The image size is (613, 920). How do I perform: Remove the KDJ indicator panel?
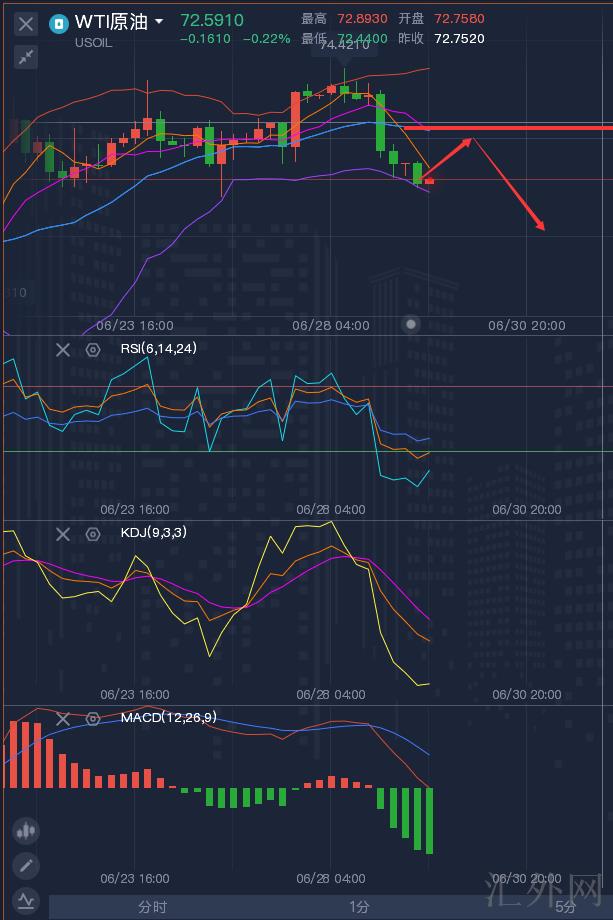(x=63, y=534)
